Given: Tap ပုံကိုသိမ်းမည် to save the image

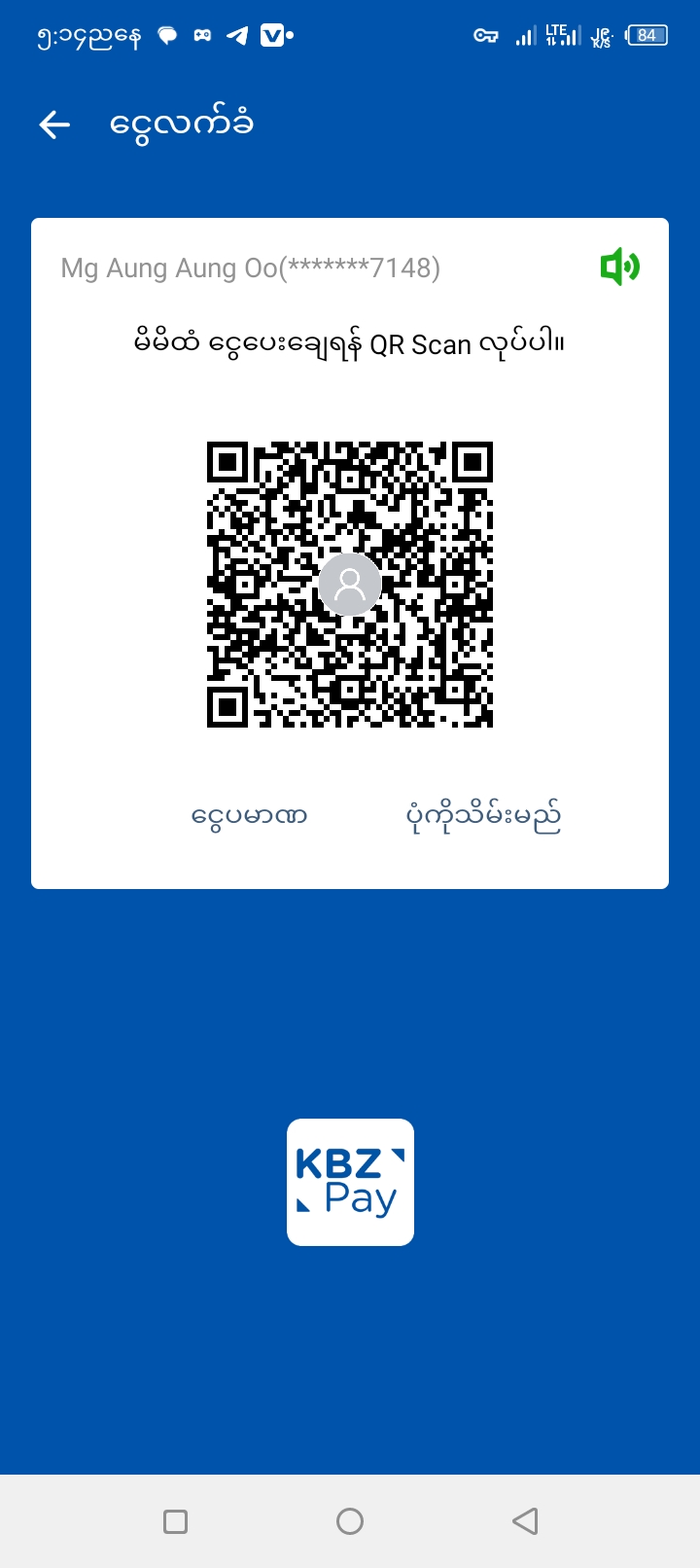Looking at the screenshot, I should (x=483, y=817).
